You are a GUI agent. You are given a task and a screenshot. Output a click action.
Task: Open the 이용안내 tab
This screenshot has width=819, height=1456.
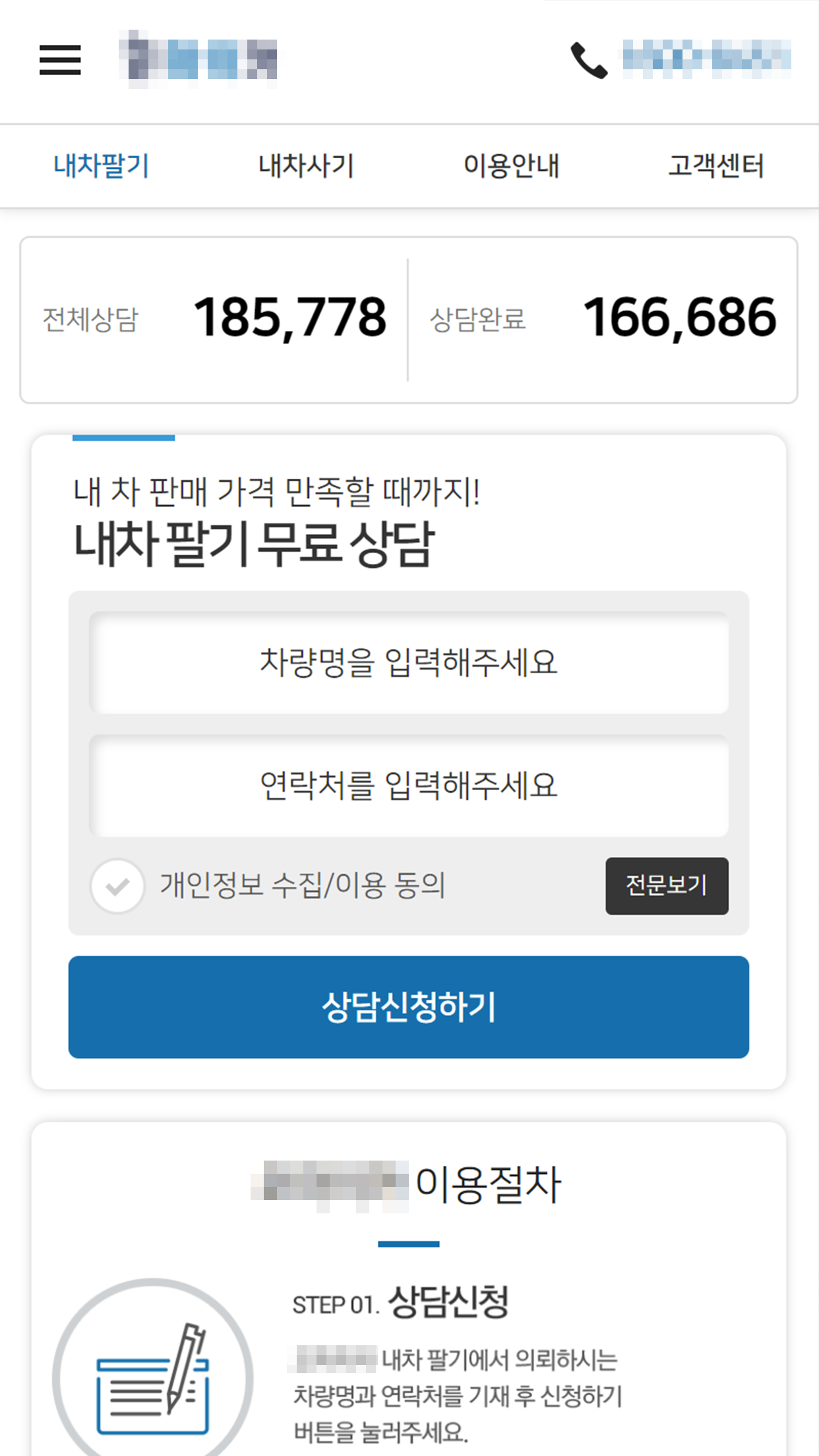(512, 166)
